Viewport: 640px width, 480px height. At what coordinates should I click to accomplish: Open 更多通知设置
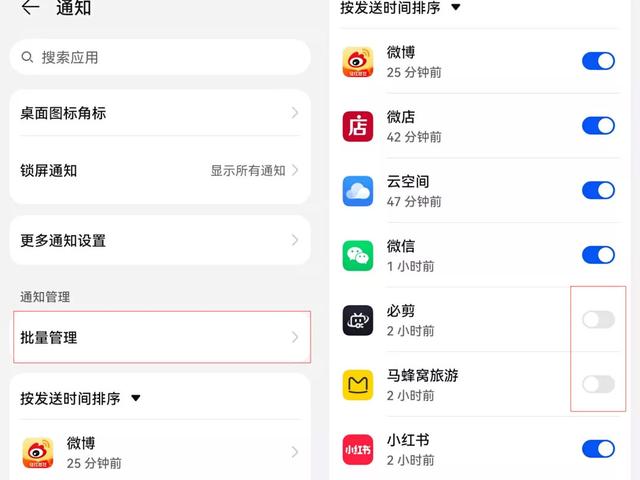pyautogui.click(x=160, y=240)
